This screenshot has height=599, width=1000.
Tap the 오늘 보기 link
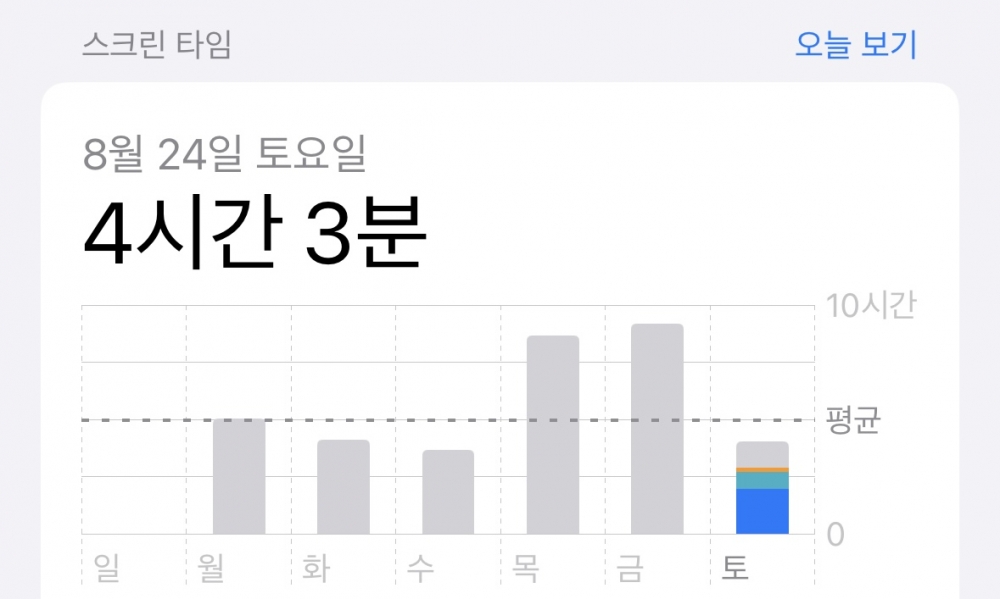[x=855, y=45]
